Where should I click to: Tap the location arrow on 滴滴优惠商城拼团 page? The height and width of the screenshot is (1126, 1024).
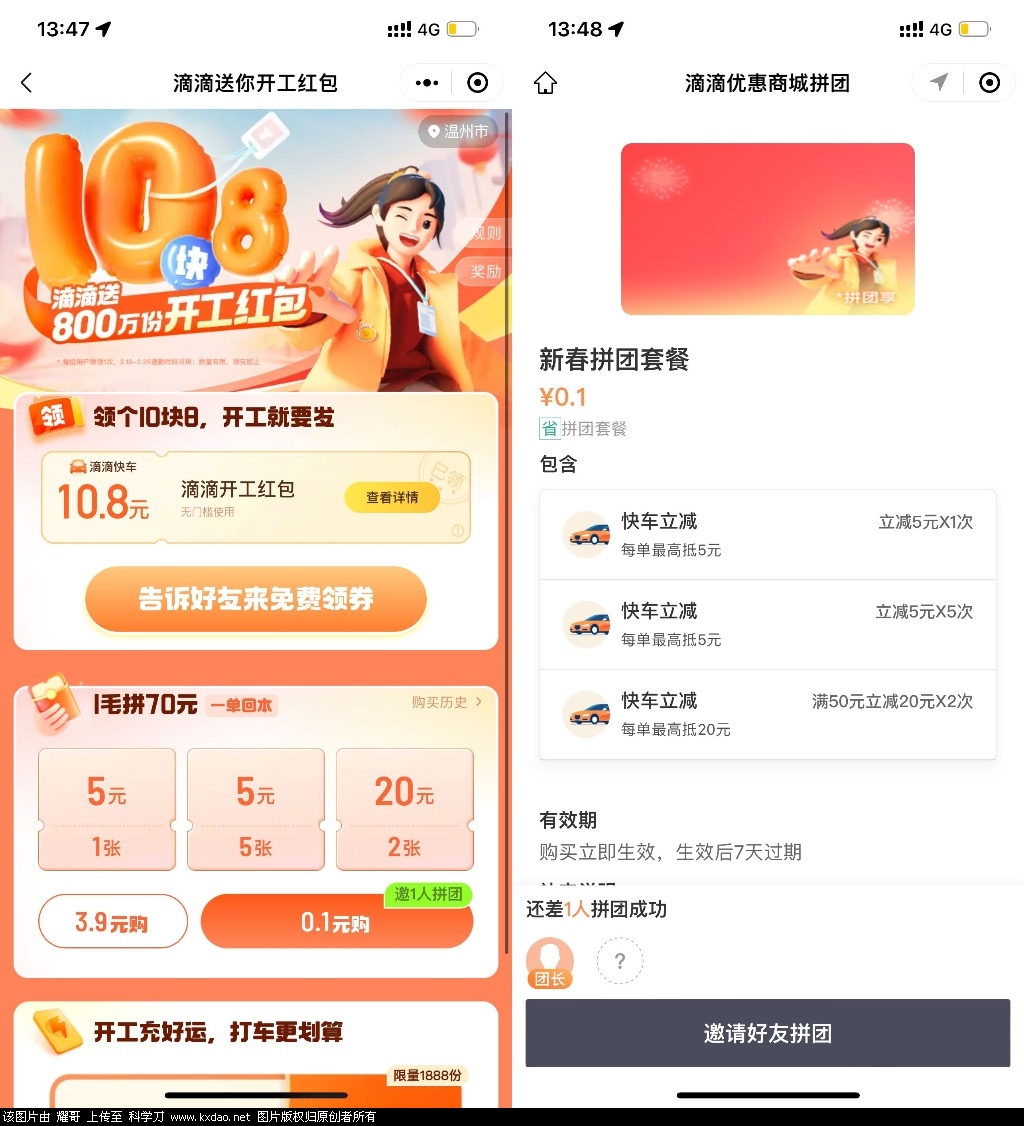click(938, 83)
